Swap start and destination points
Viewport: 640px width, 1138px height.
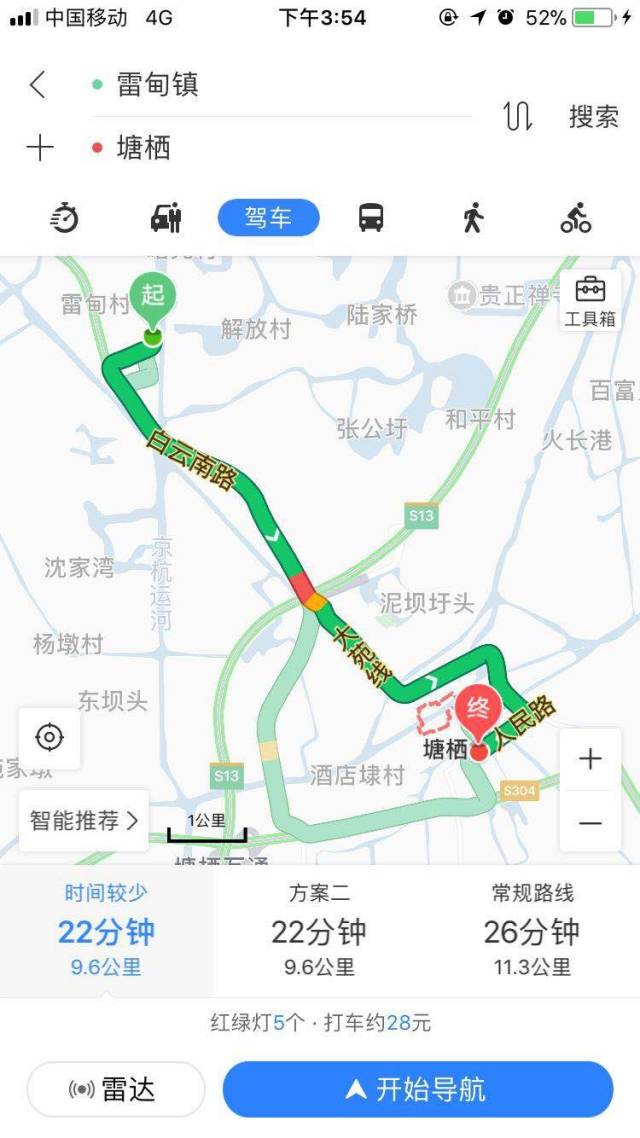coord(518,117)
